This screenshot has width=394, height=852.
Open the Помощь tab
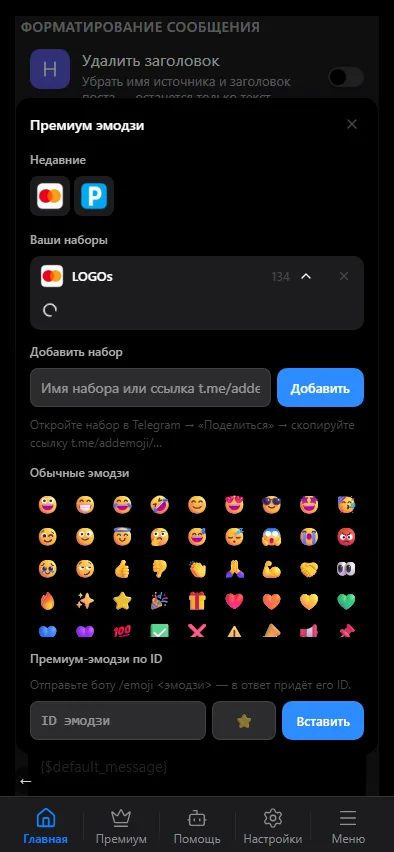pyautogui.click(x=197, y=825)
